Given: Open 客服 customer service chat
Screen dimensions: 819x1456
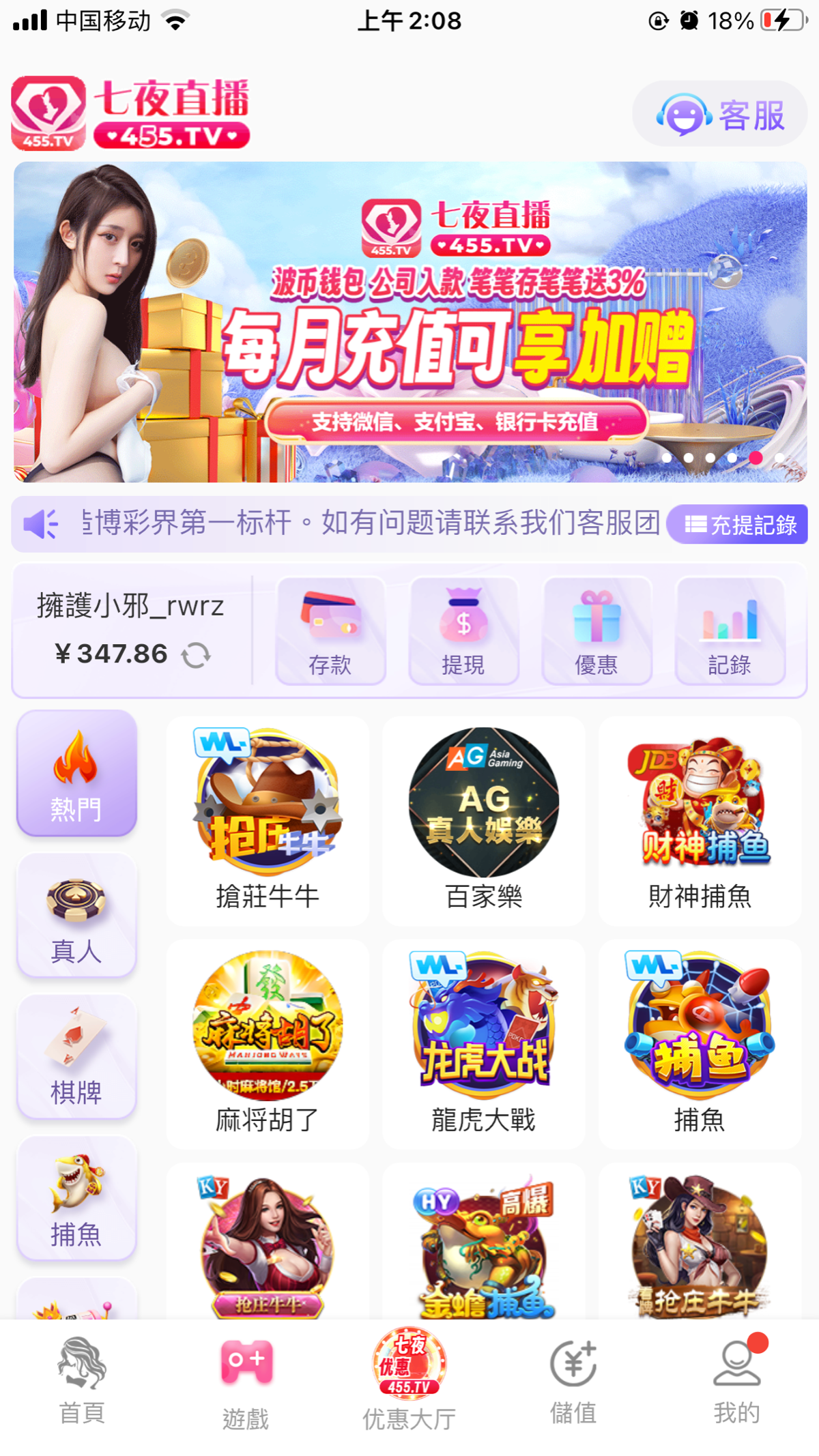Looking at the screenshot, I should pyautogui.click(x=720, y=114).
